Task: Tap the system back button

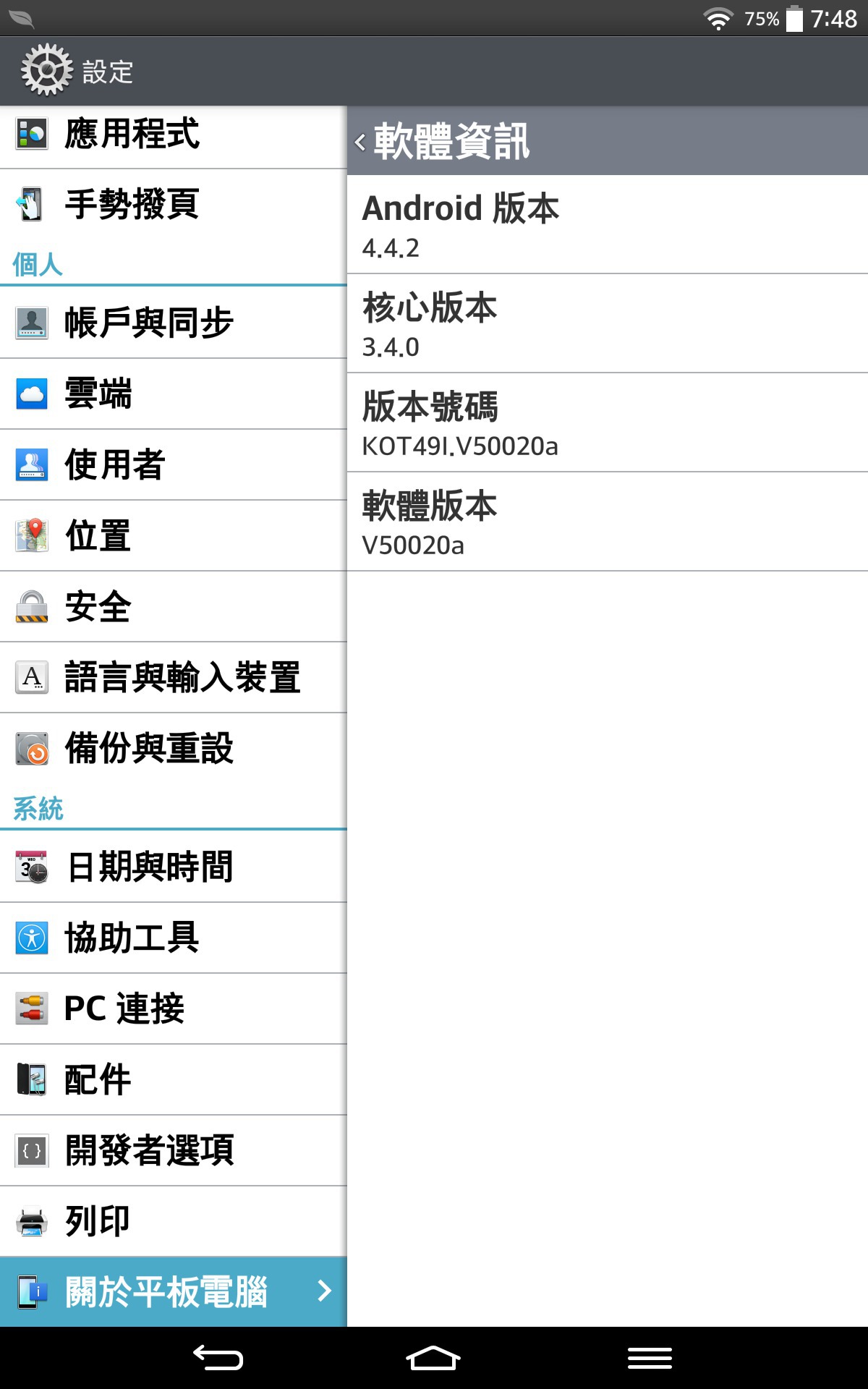Action: pos(218,1358)
